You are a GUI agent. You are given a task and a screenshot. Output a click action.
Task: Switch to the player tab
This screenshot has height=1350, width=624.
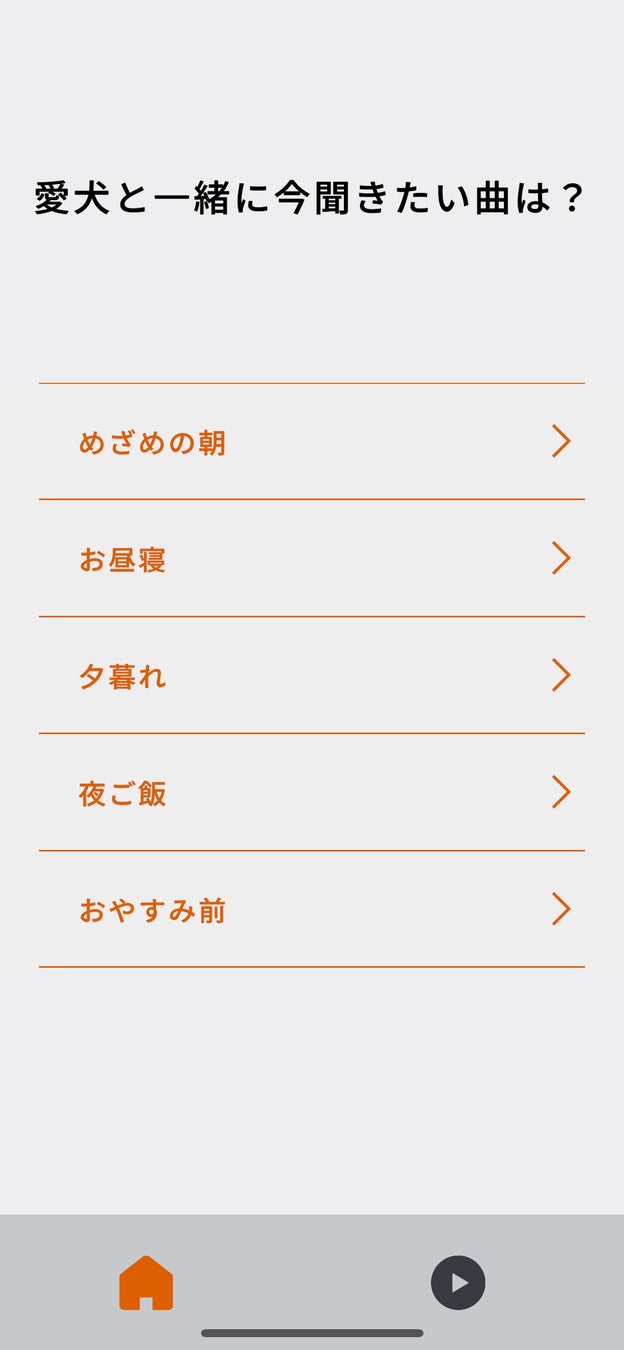458,1282
